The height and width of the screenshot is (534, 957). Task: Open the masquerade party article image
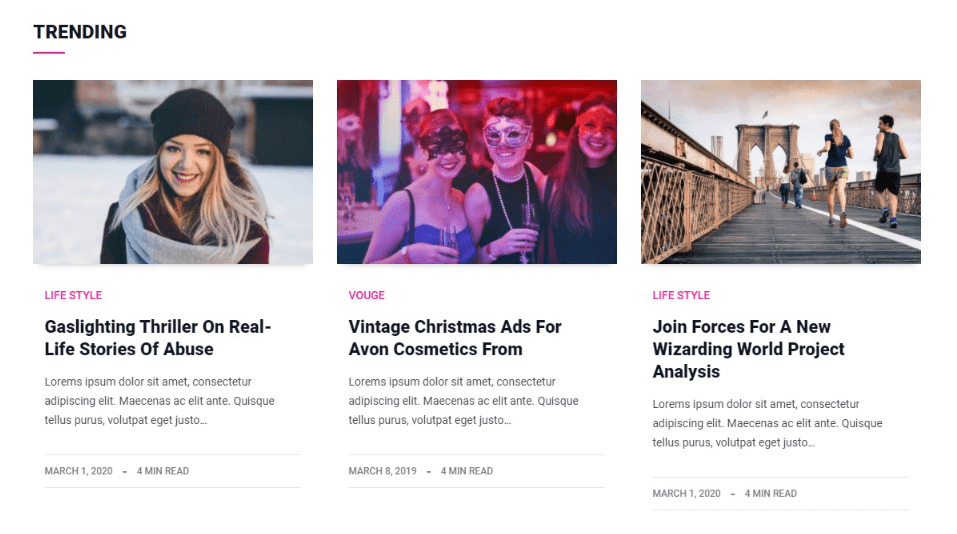pyautogui.click(x=476, y=172)
